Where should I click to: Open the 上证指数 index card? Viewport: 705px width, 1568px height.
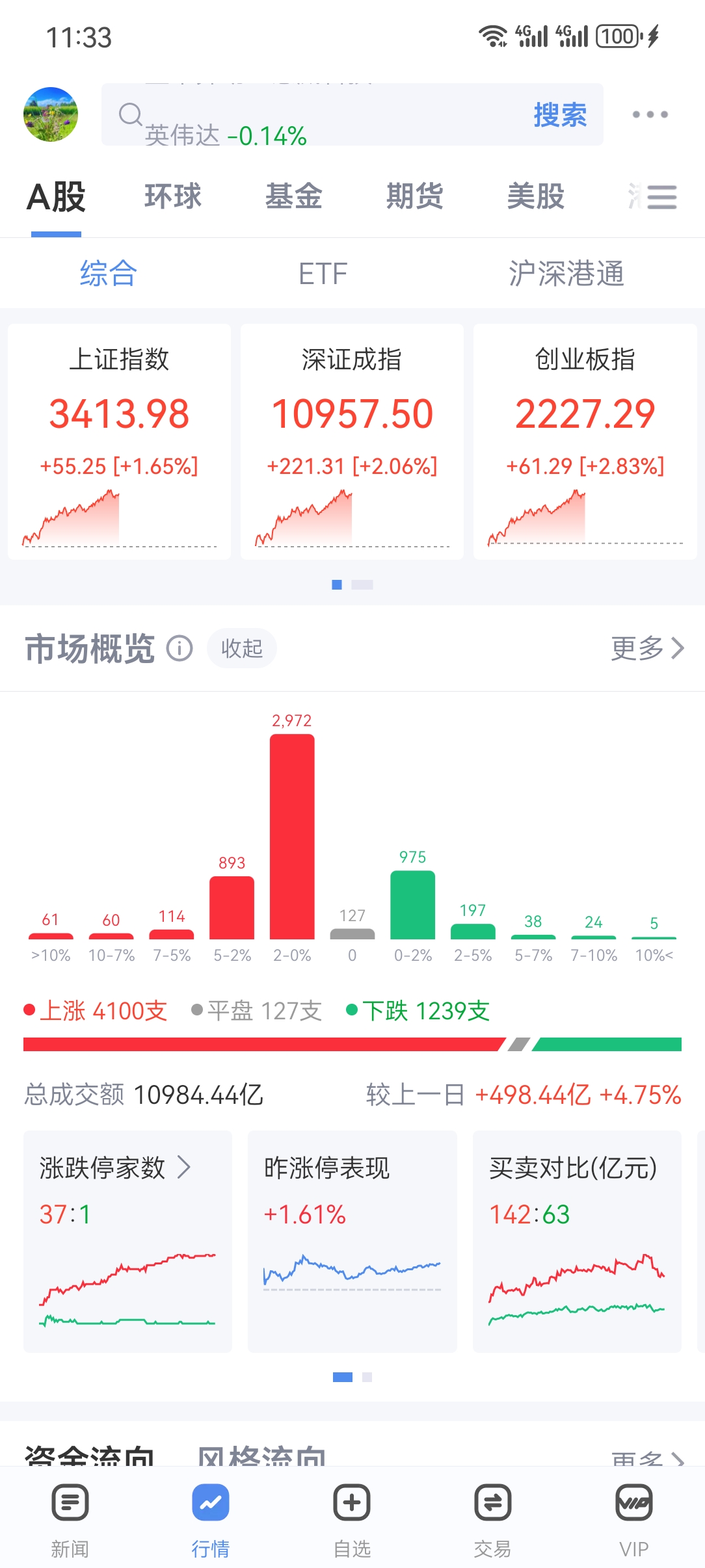click(119, 441)
